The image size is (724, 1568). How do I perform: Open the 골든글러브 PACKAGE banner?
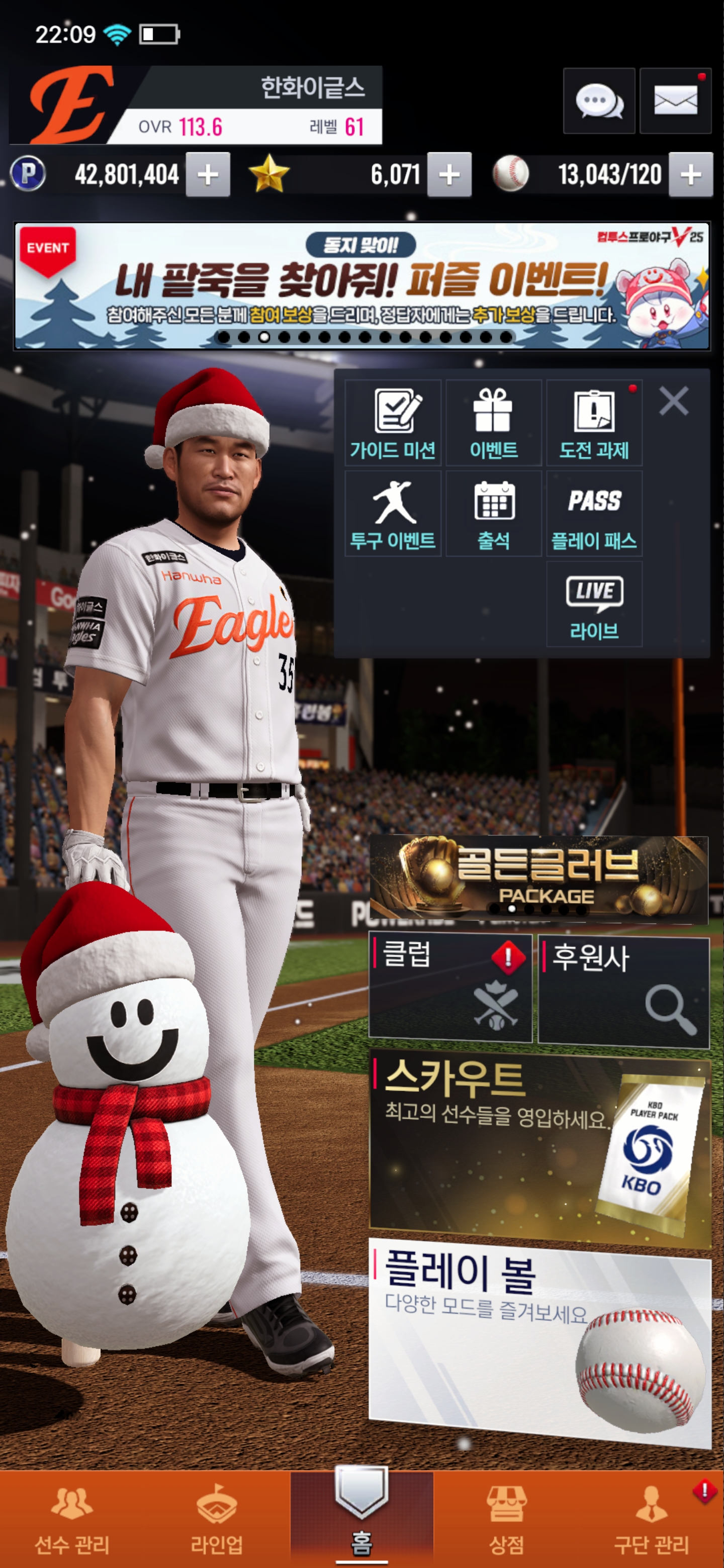point(538,876)
